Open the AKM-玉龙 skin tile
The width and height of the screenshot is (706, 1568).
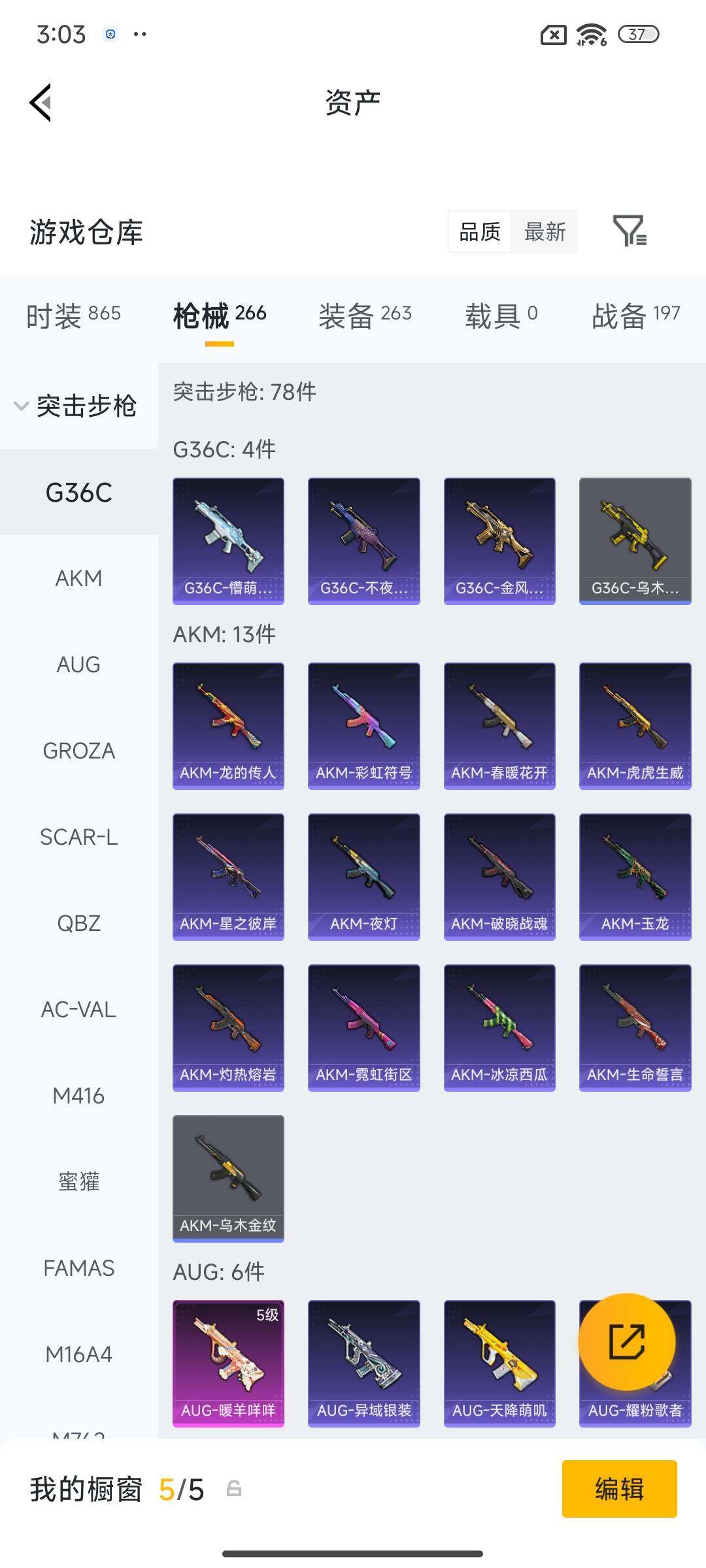pyautogui.click(x=635, y=876)
